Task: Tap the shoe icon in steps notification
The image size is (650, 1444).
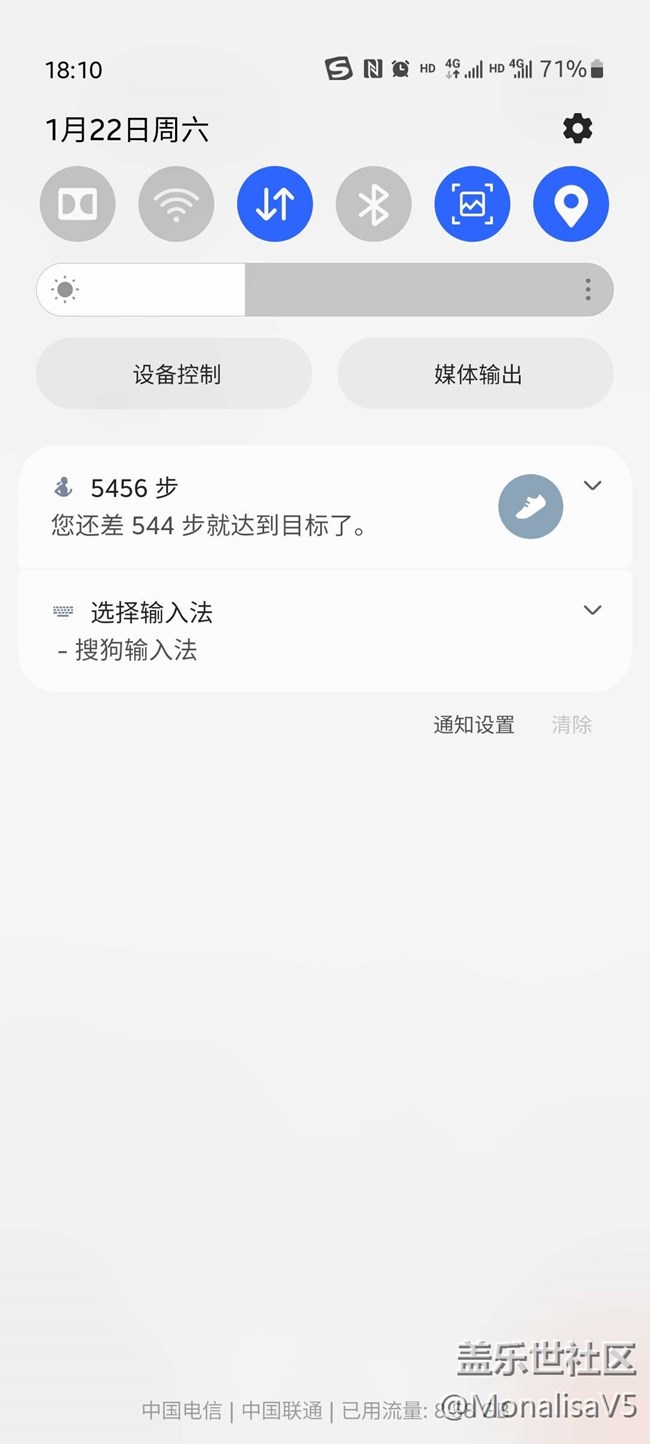Action: click(531, 507)
